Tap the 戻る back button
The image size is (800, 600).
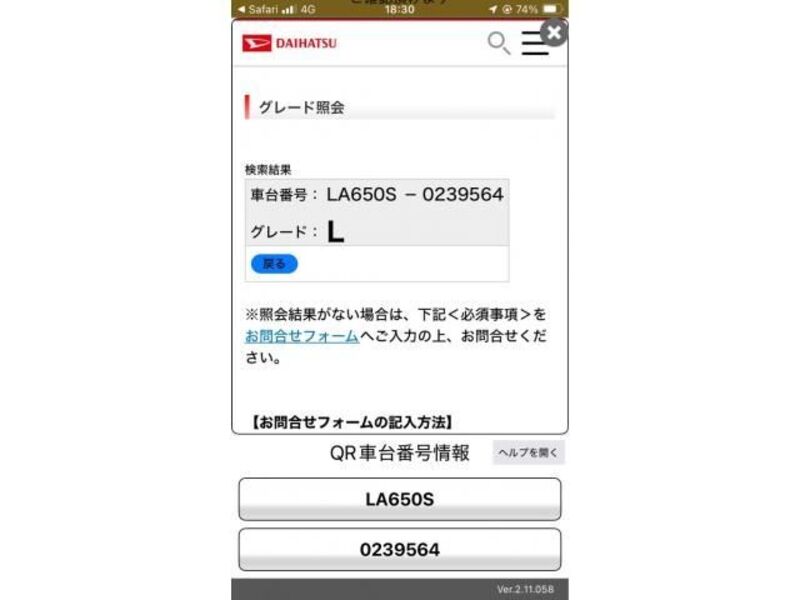(x=273, y=264)
